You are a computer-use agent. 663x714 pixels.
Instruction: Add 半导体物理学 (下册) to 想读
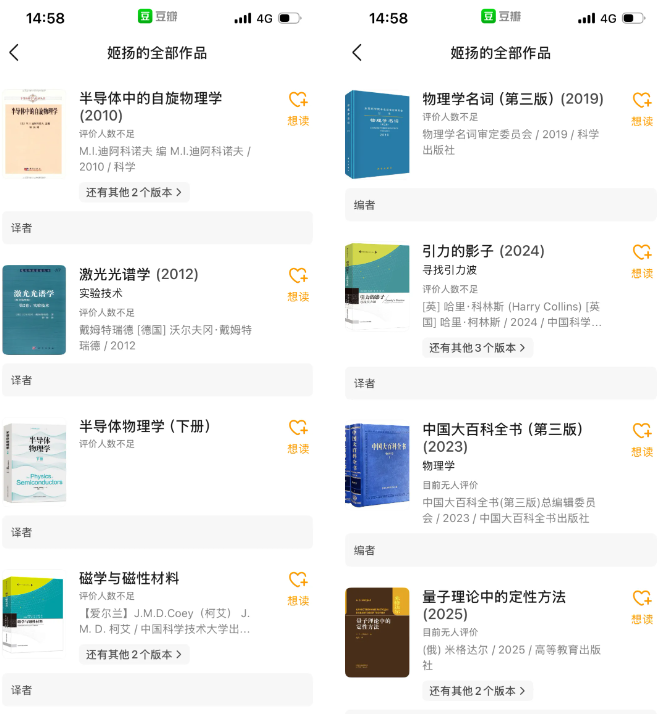(x=298, y=437)
